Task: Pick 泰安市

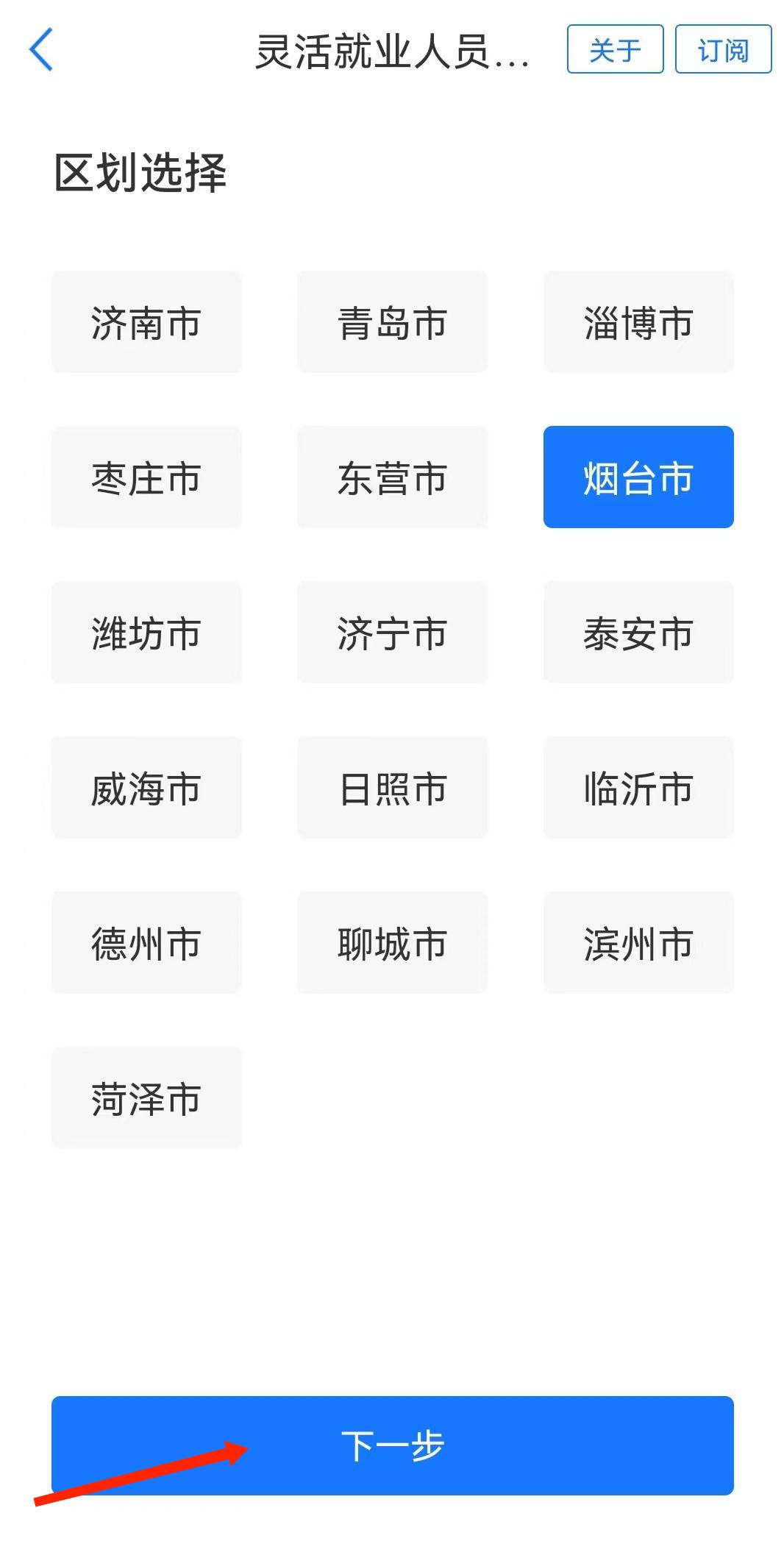Action: 638,633
